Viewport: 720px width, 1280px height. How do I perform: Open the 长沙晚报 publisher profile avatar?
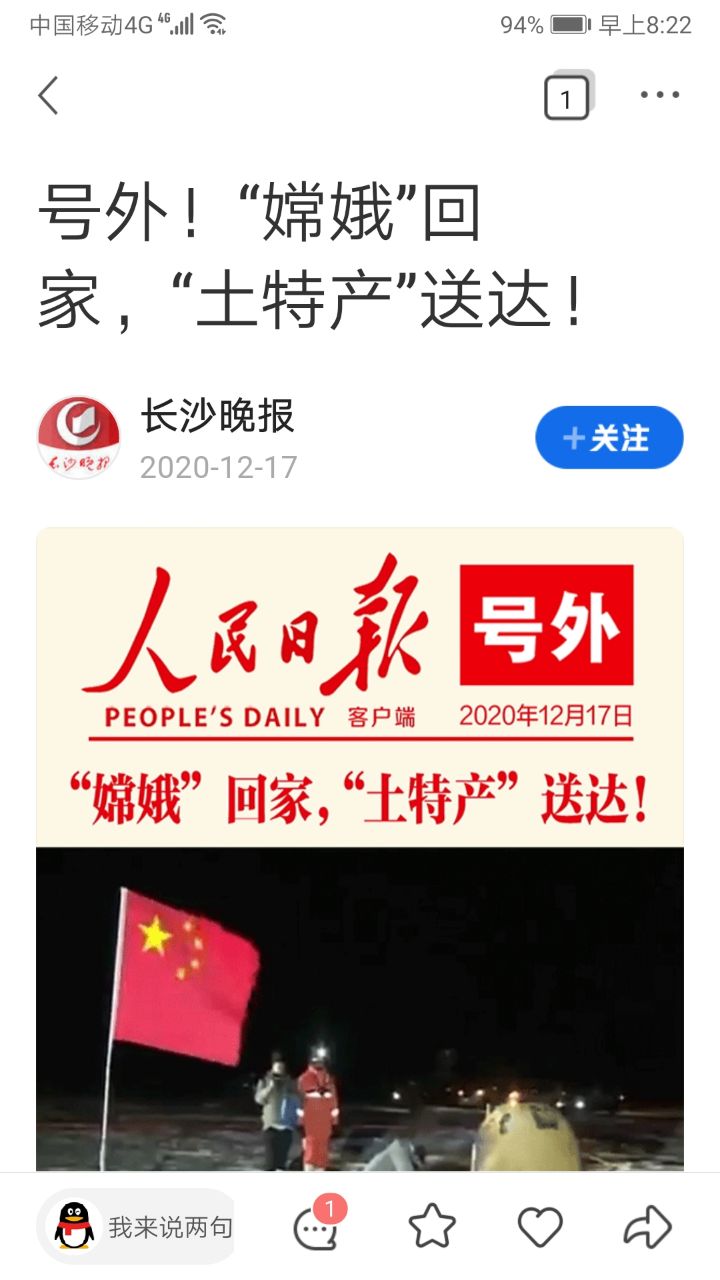coord(78,437)
